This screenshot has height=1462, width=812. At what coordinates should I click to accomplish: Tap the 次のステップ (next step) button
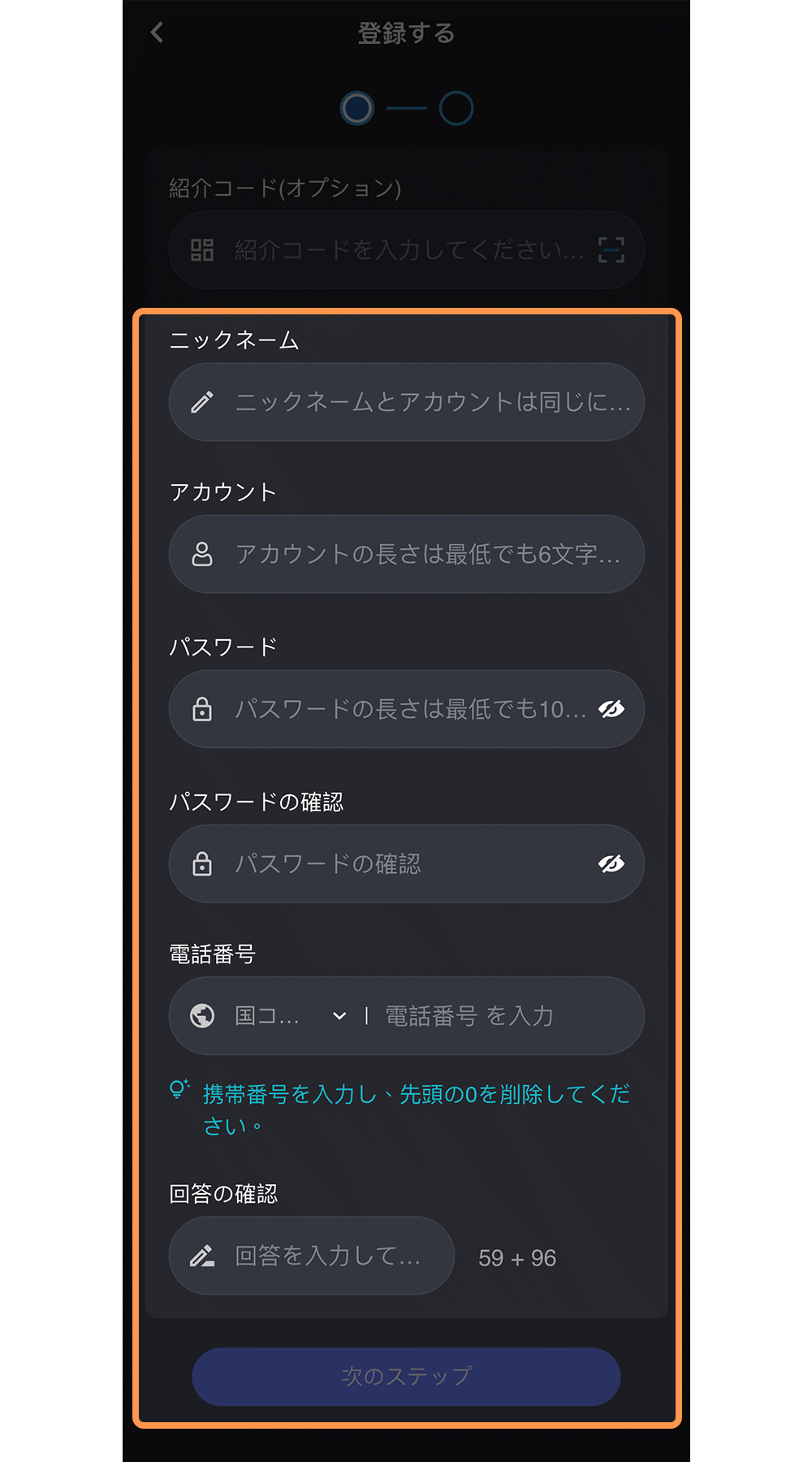406,1377
